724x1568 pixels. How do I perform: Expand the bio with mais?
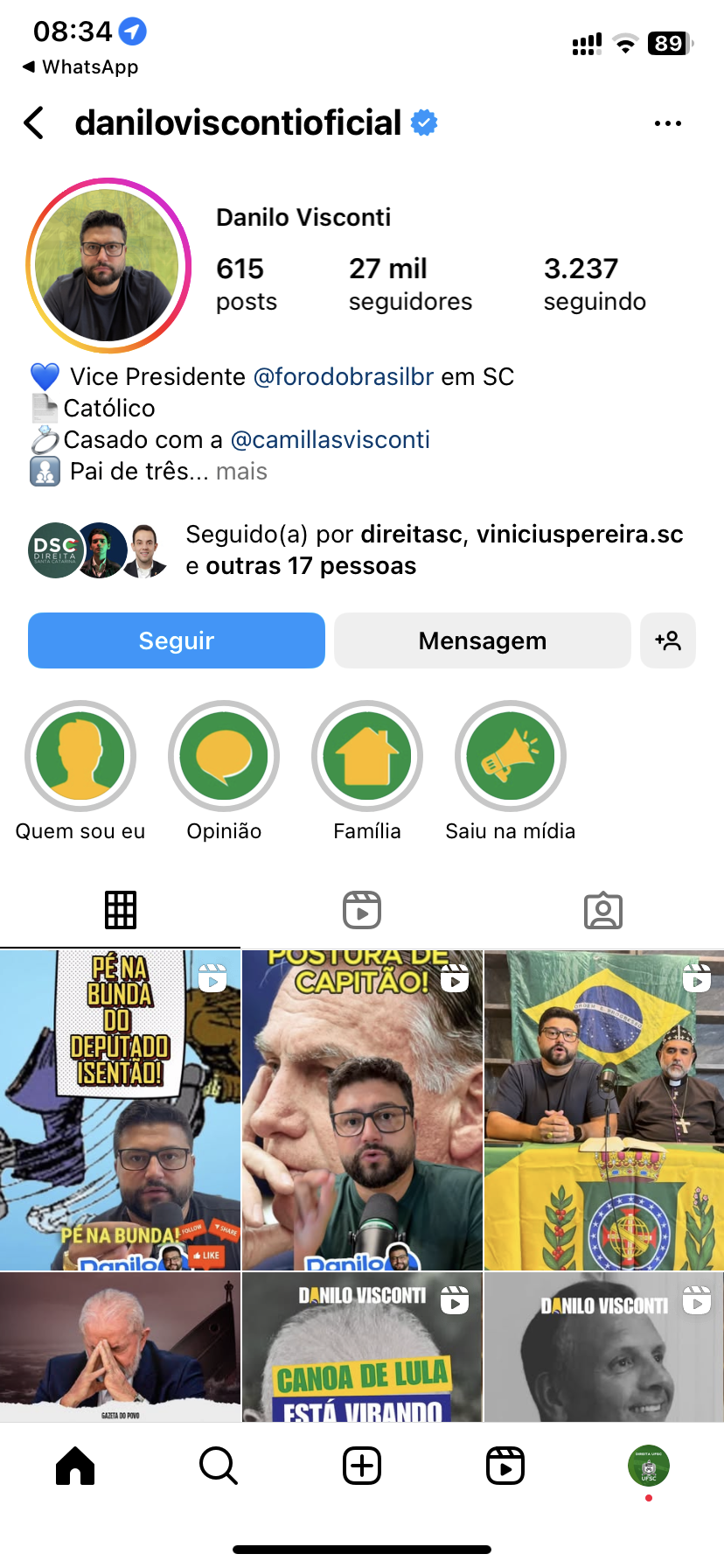(241, 472)
